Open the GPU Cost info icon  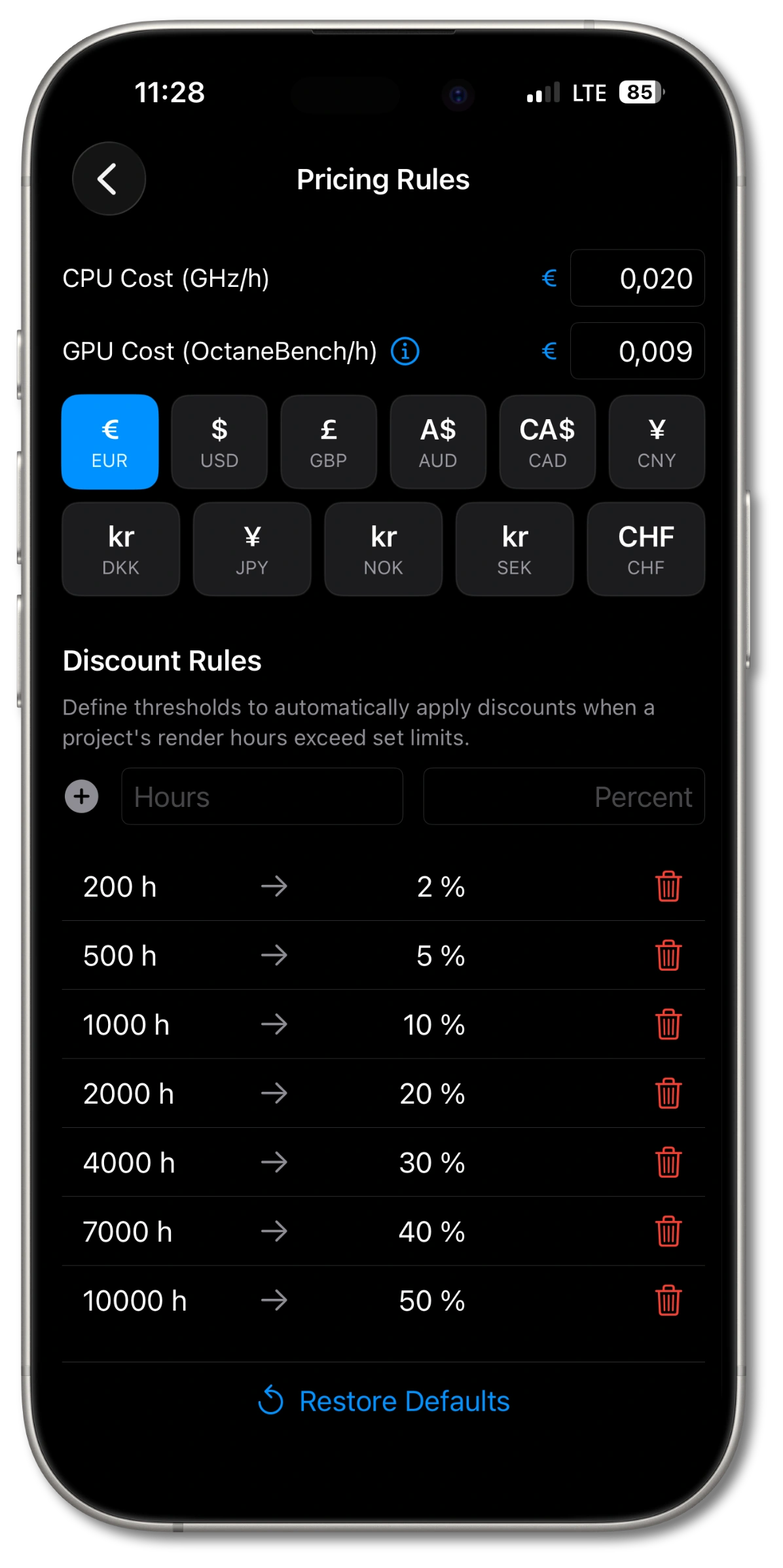click(x=405, y=351)
